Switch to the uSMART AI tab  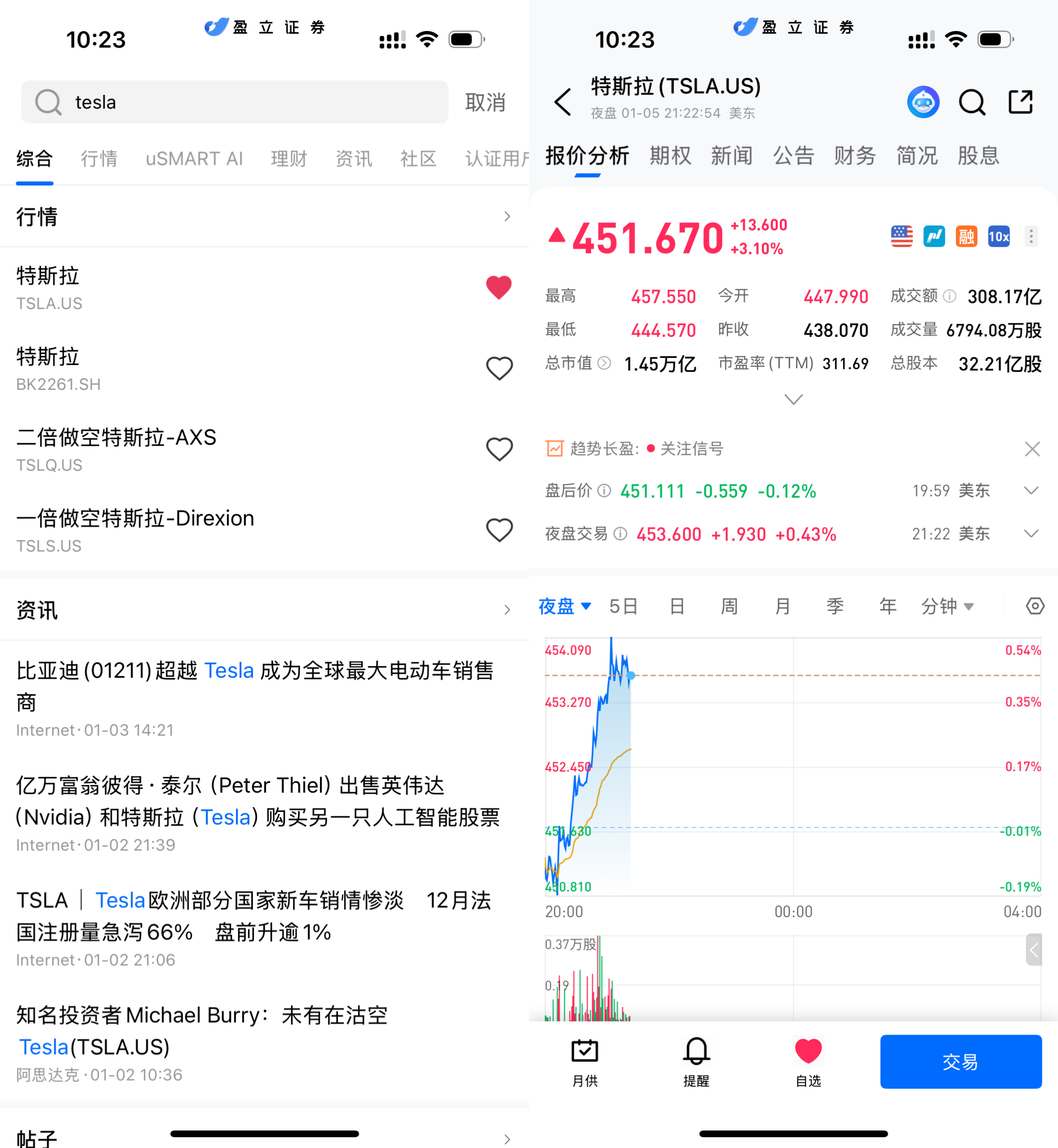click(x=194, y=158)
